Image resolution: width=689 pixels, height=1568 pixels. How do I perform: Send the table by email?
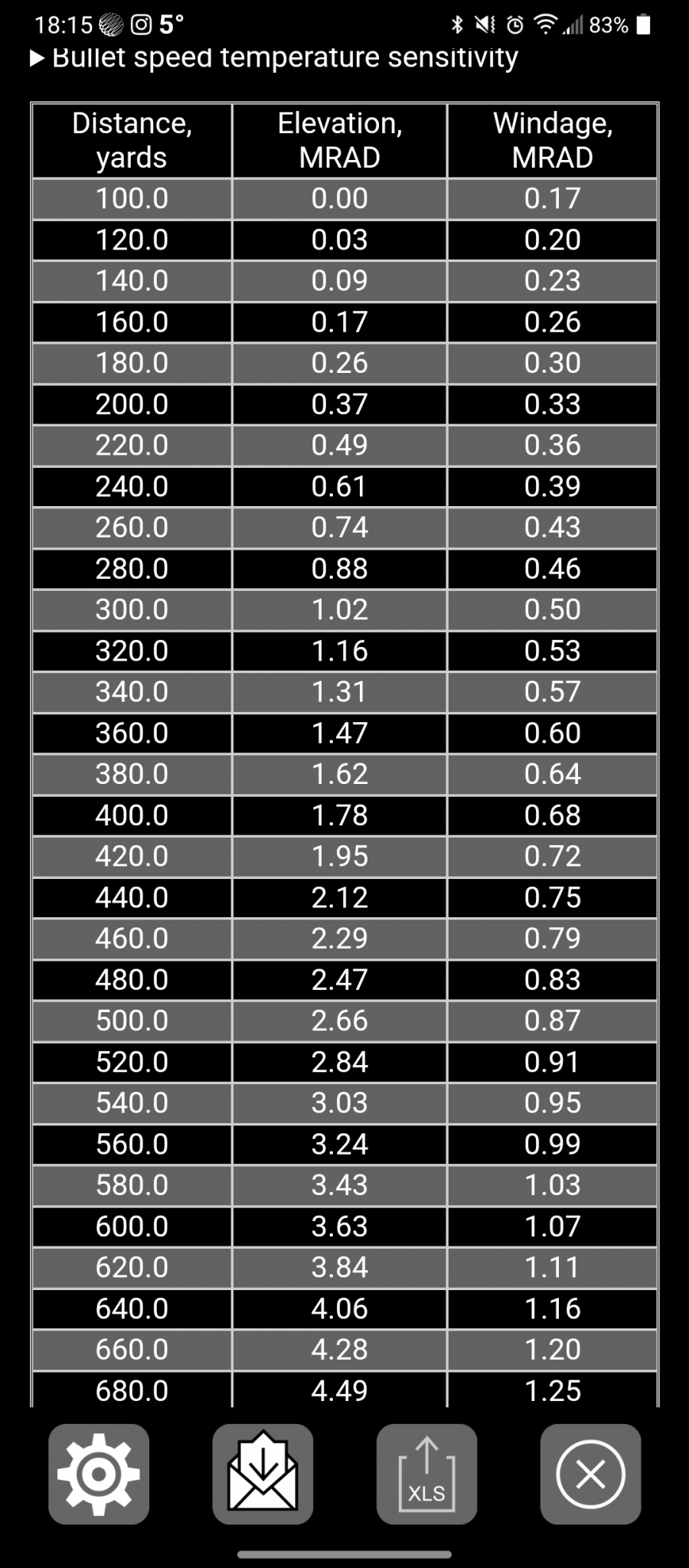tap(263, 1474)
